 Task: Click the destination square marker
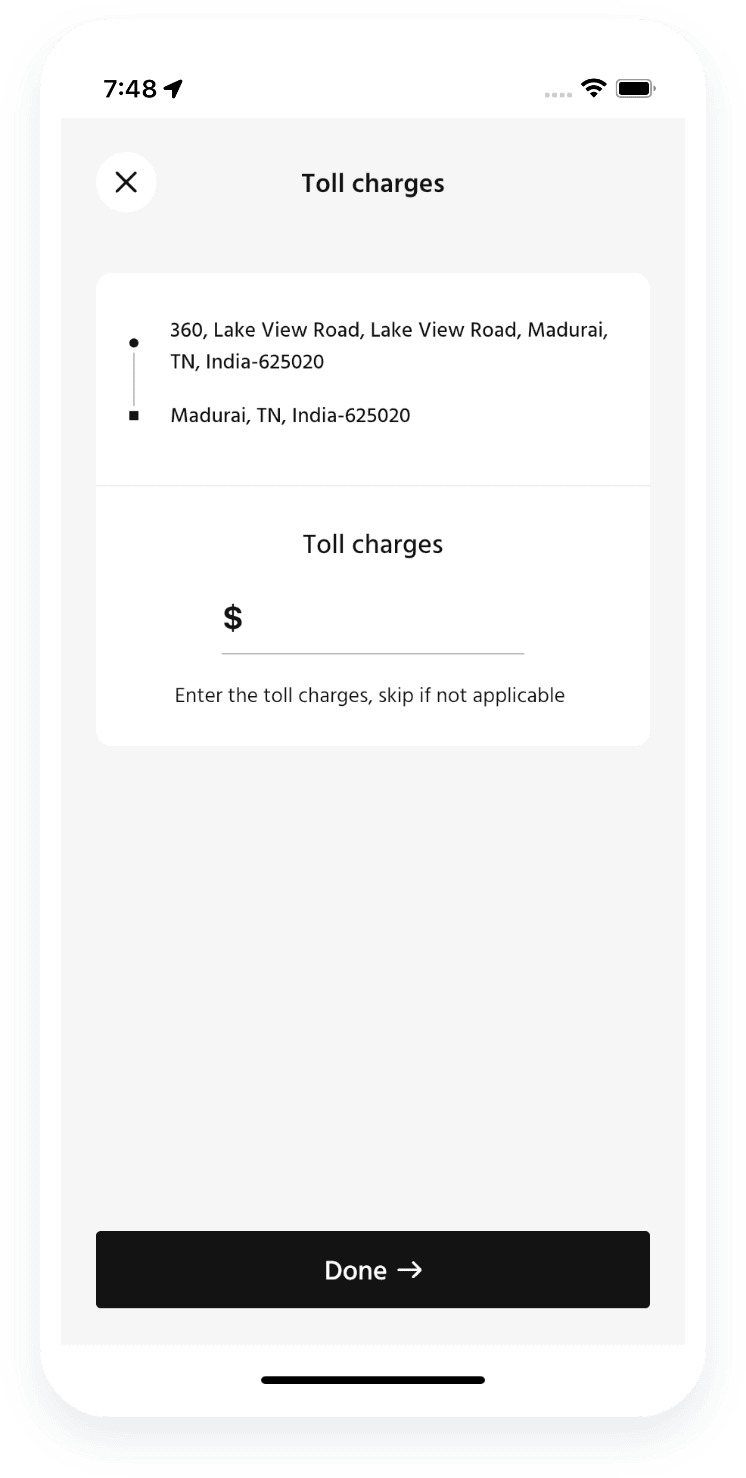(x=134, y=414)
